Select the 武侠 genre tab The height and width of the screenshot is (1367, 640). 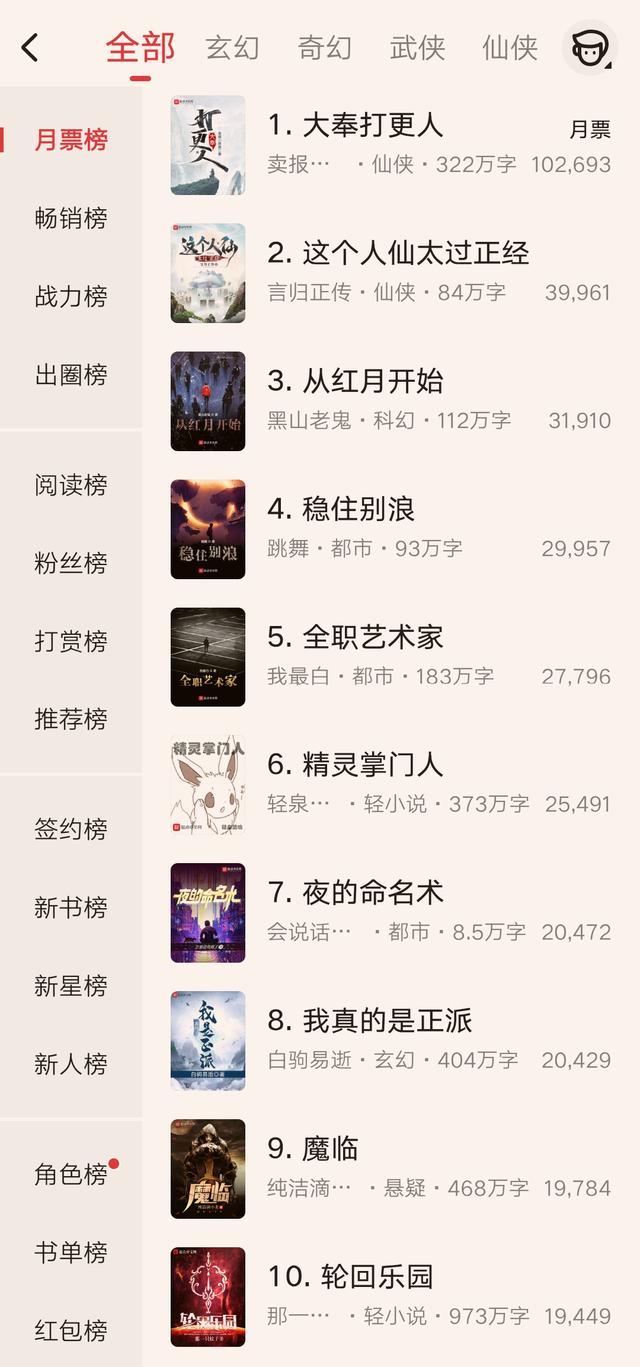pos(417,47)
